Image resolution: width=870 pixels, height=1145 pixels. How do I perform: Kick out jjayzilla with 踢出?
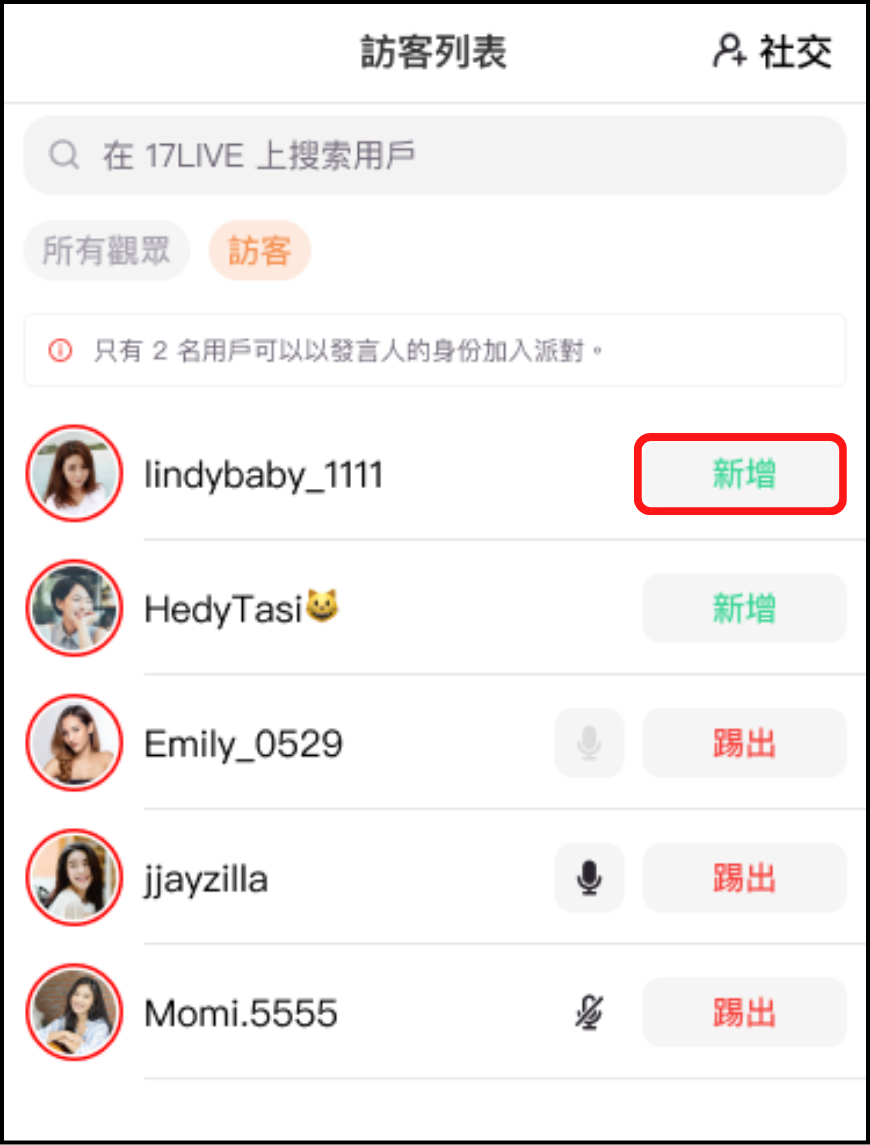pyautogui.click(x=743, y=878)
